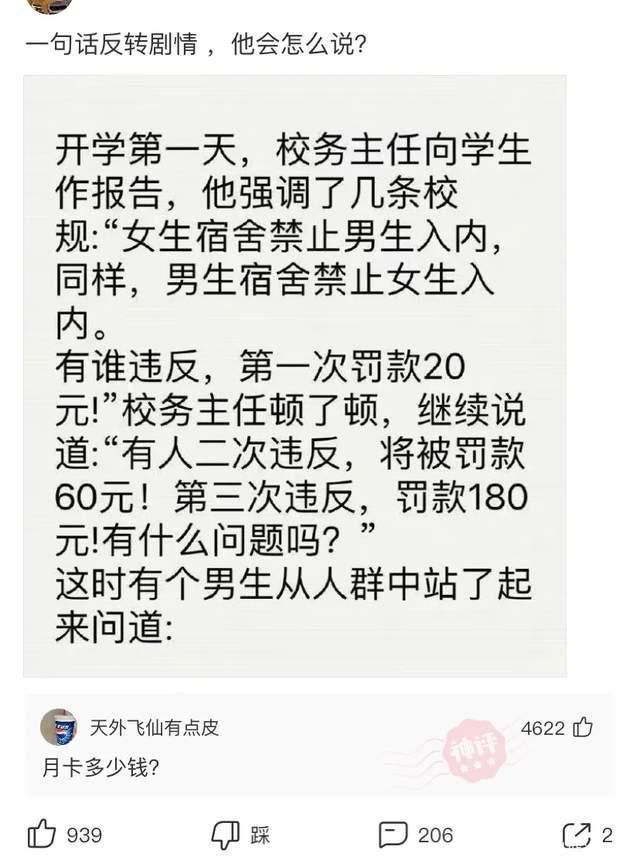640x867 pixels.
Task: Like 天外飞仙有点皮's comment
Action: point(583,727)
